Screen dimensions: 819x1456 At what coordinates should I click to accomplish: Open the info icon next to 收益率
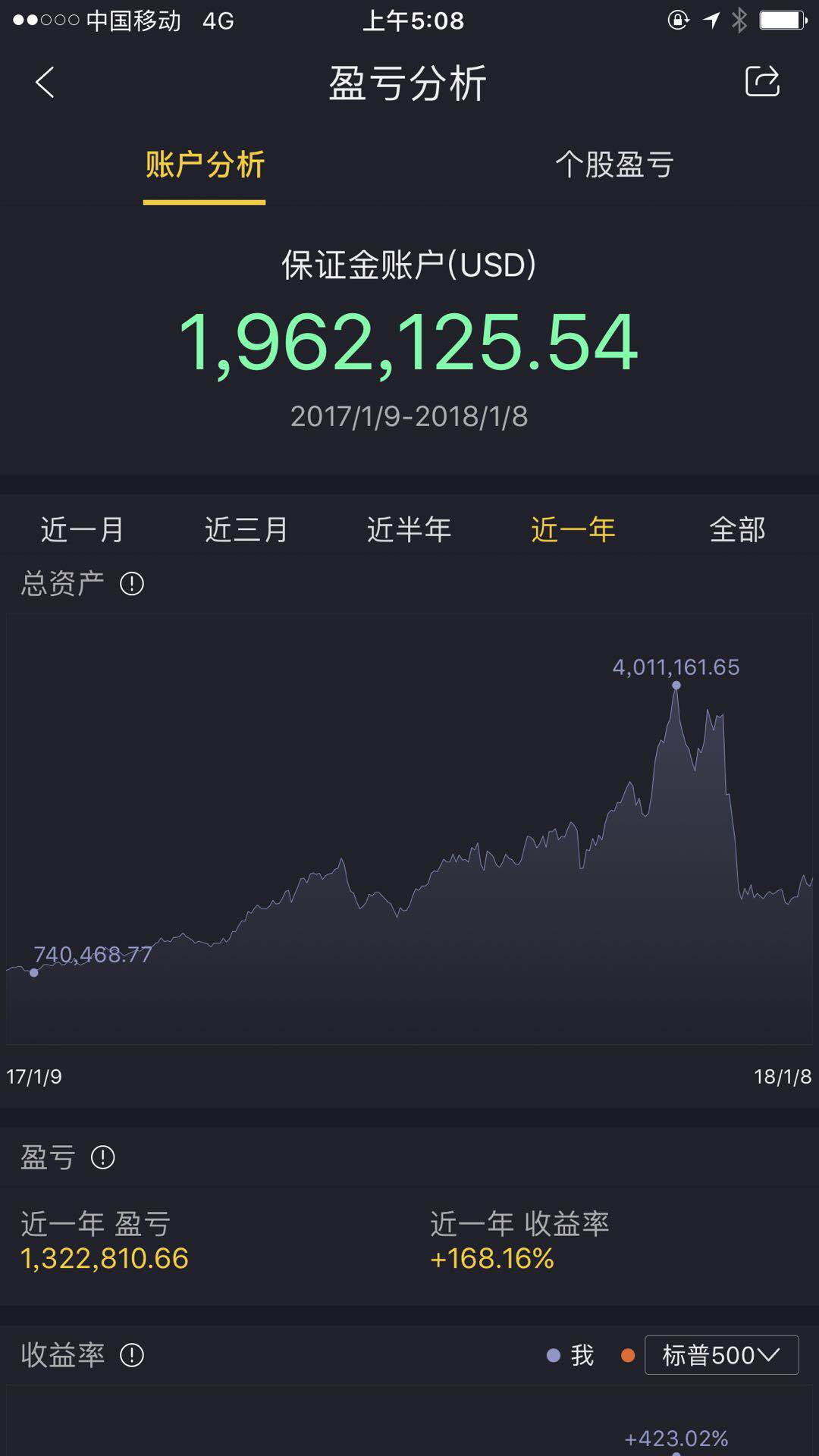click(132, 1355)
